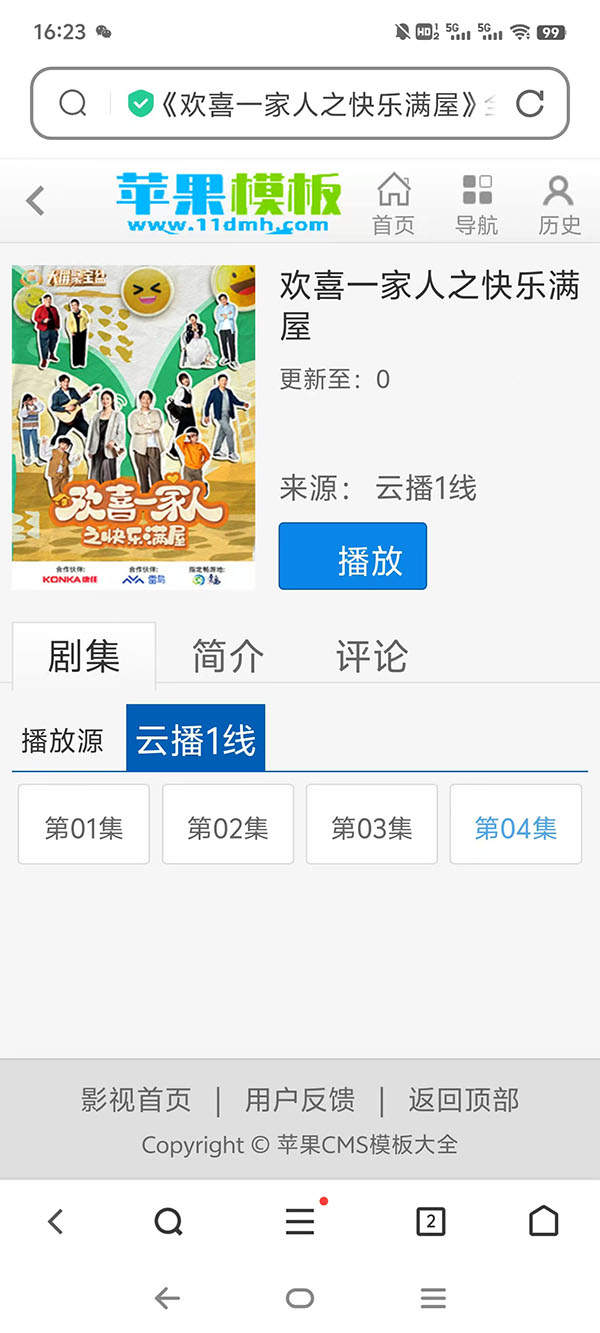Open 用户反馈 feedback link
This screenshot has width=600, height=1333.
pyautogui.click(x=300, y=1100)
